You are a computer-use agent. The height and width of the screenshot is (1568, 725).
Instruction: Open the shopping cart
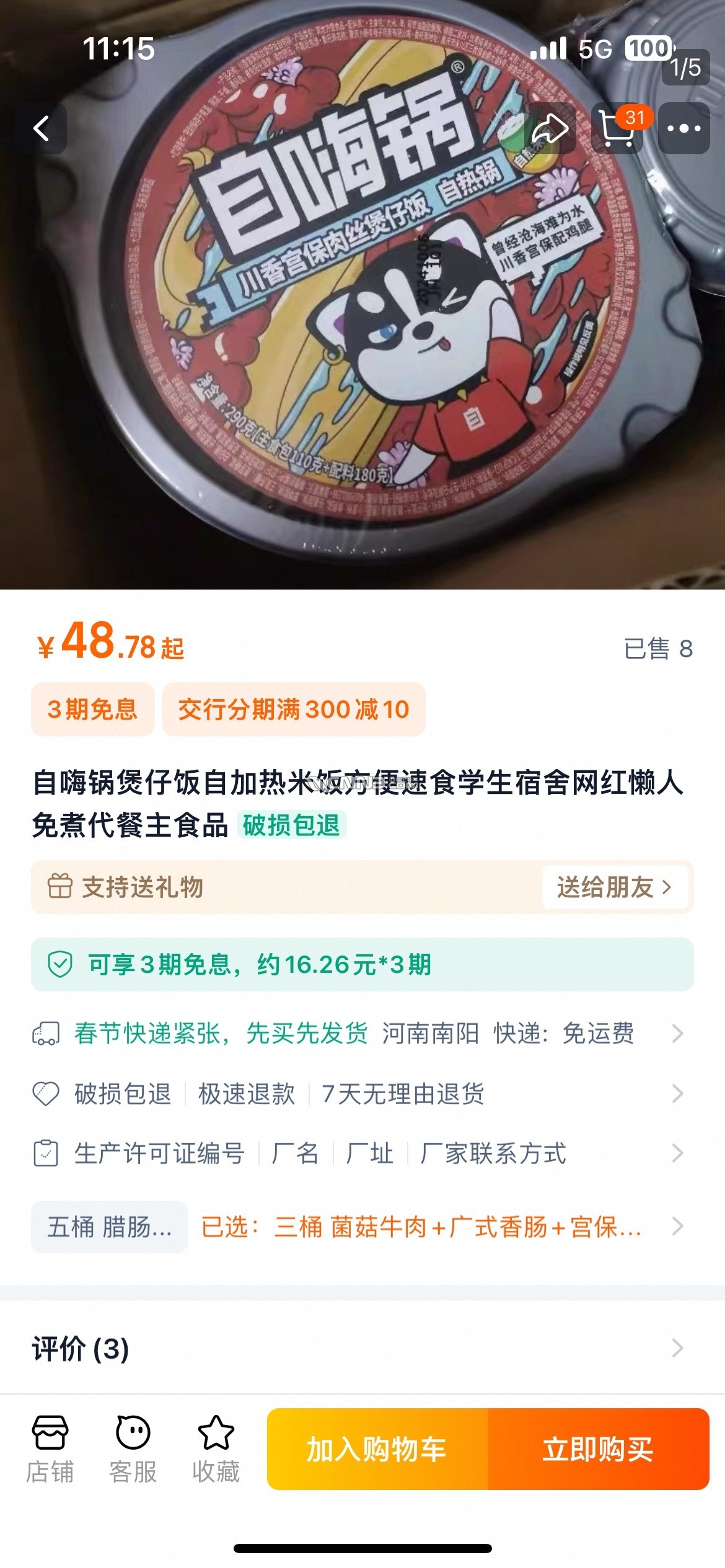coord(618,129)
